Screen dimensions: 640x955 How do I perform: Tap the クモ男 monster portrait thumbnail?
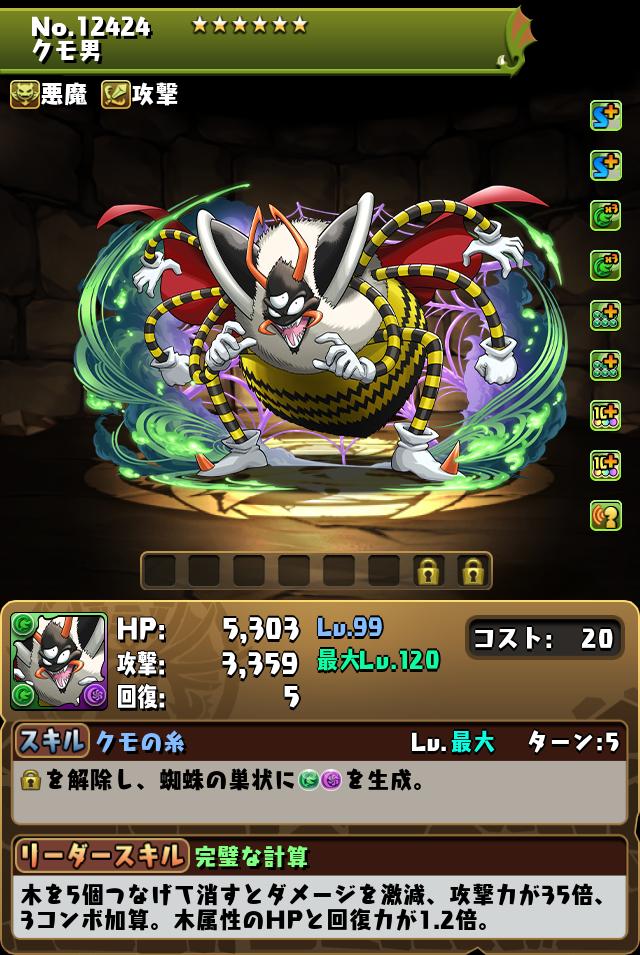(58, 661)
